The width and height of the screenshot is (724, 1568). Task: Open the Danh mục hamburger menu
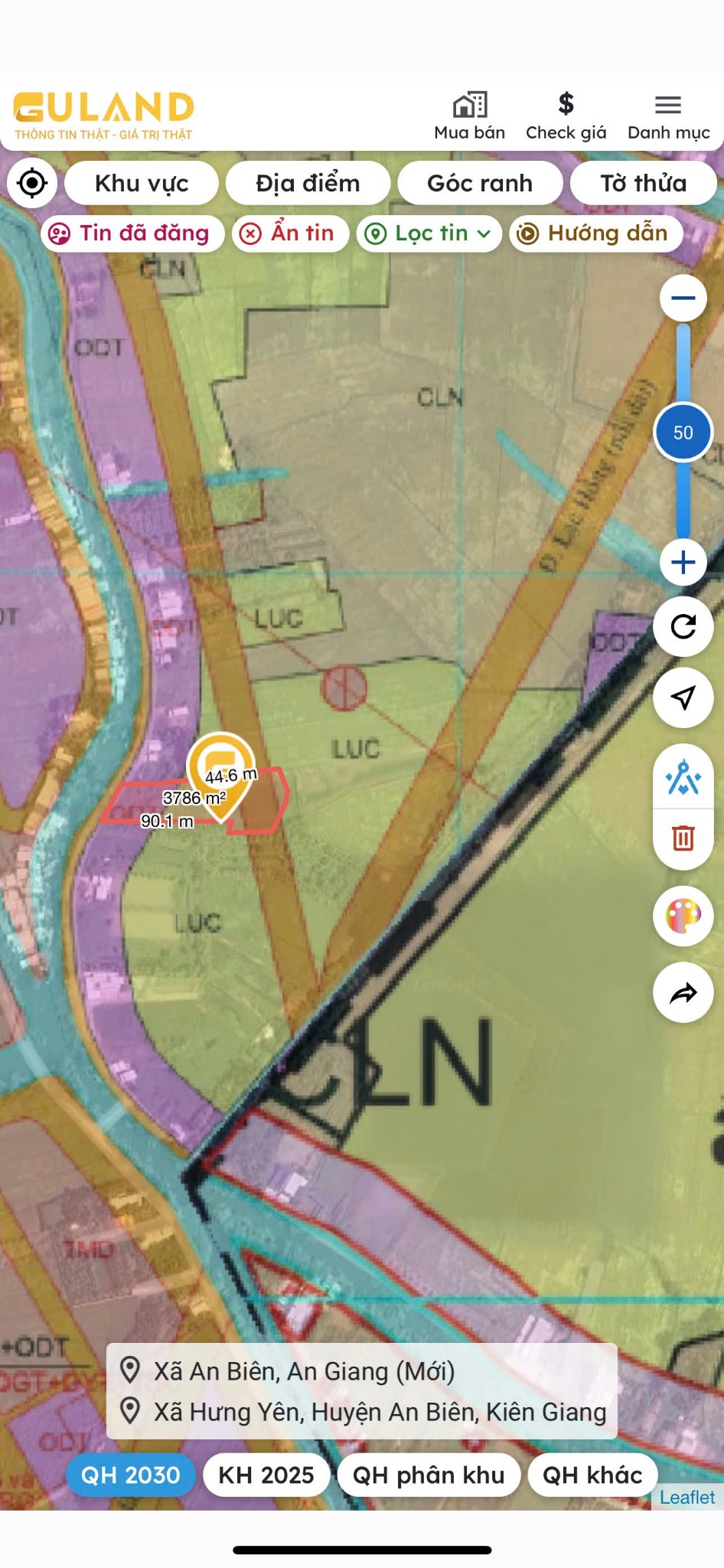(668, 116)
